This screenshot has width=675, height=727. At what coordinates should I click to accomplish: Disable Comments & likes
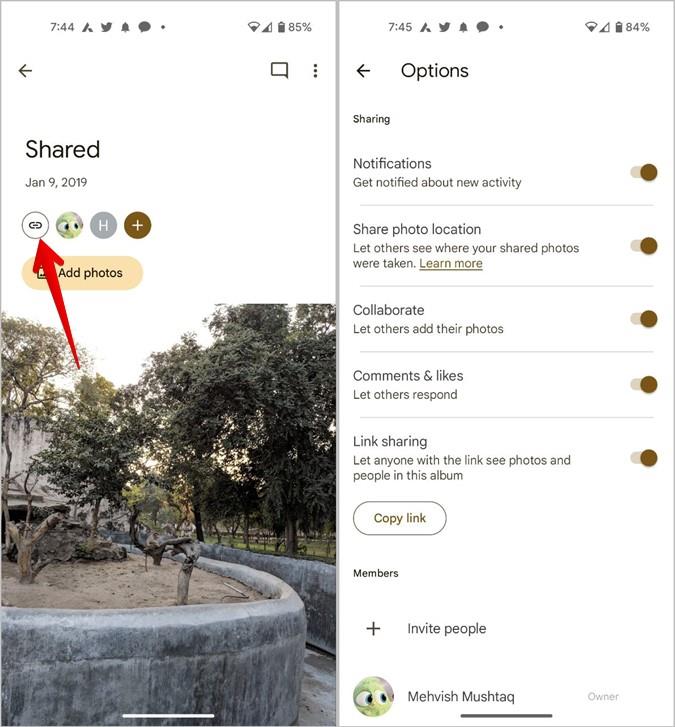[643, 384]
